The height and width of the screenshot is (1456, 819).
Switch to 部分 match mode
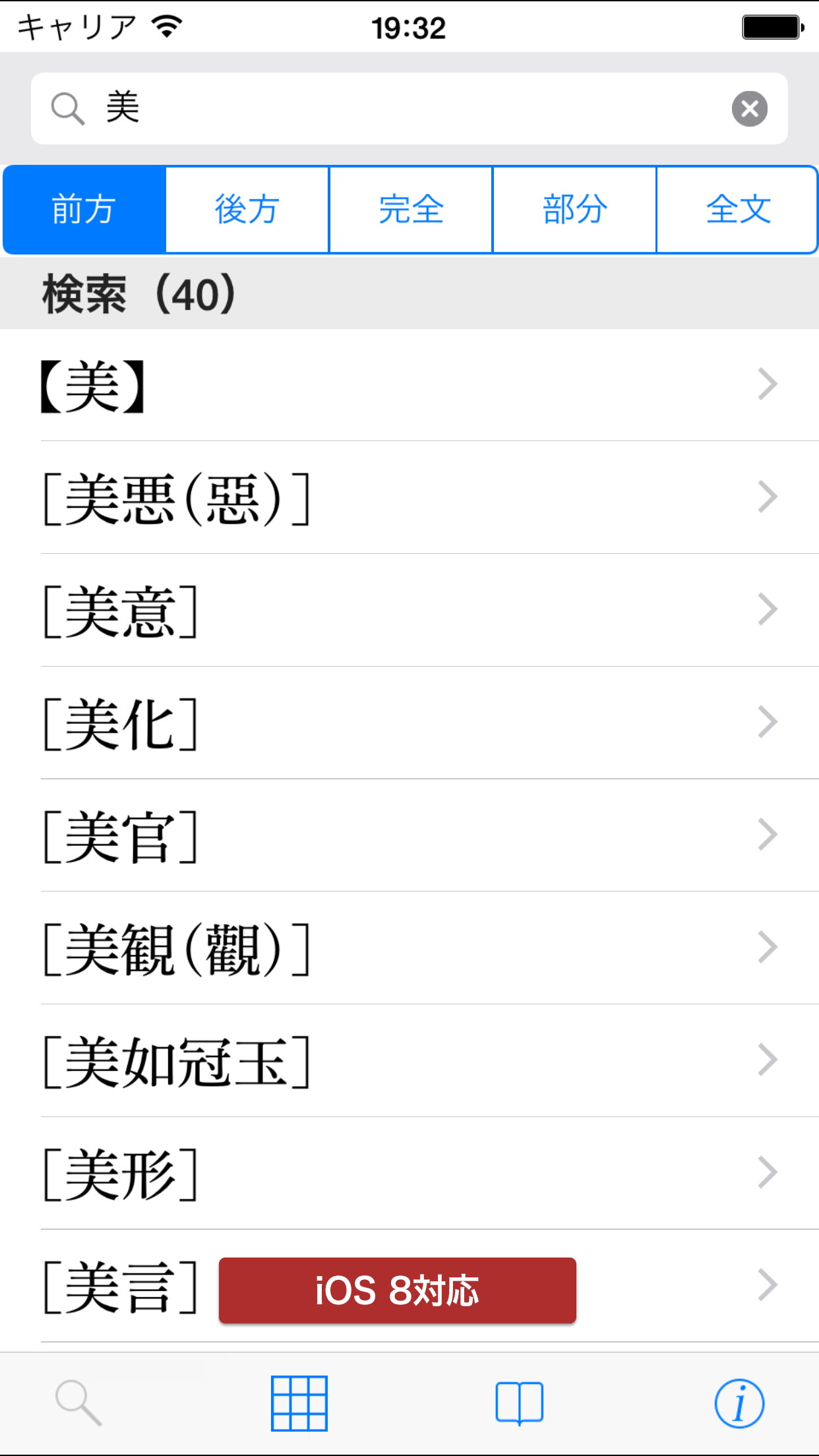tap(574, 210)
